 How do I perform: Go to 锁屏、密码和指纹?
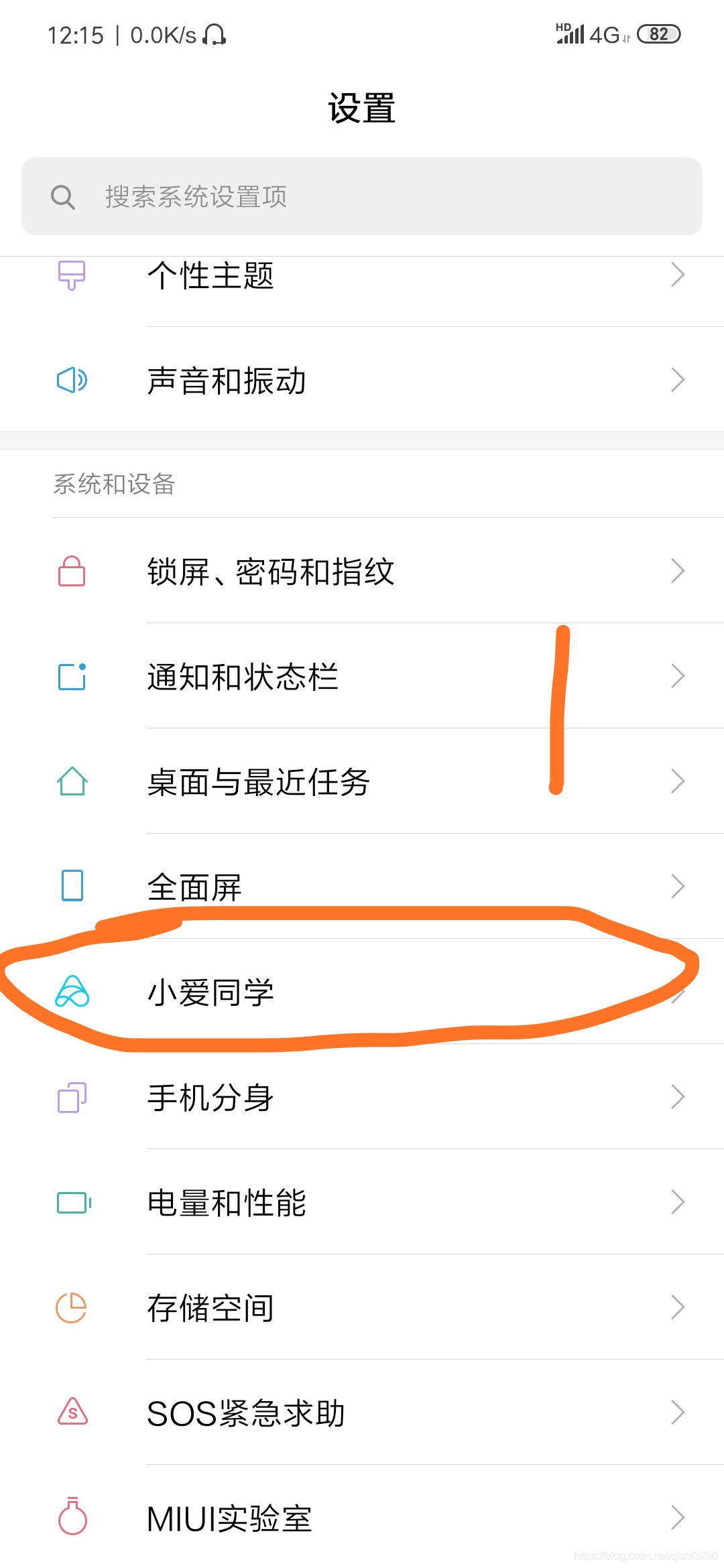point(362,572)
